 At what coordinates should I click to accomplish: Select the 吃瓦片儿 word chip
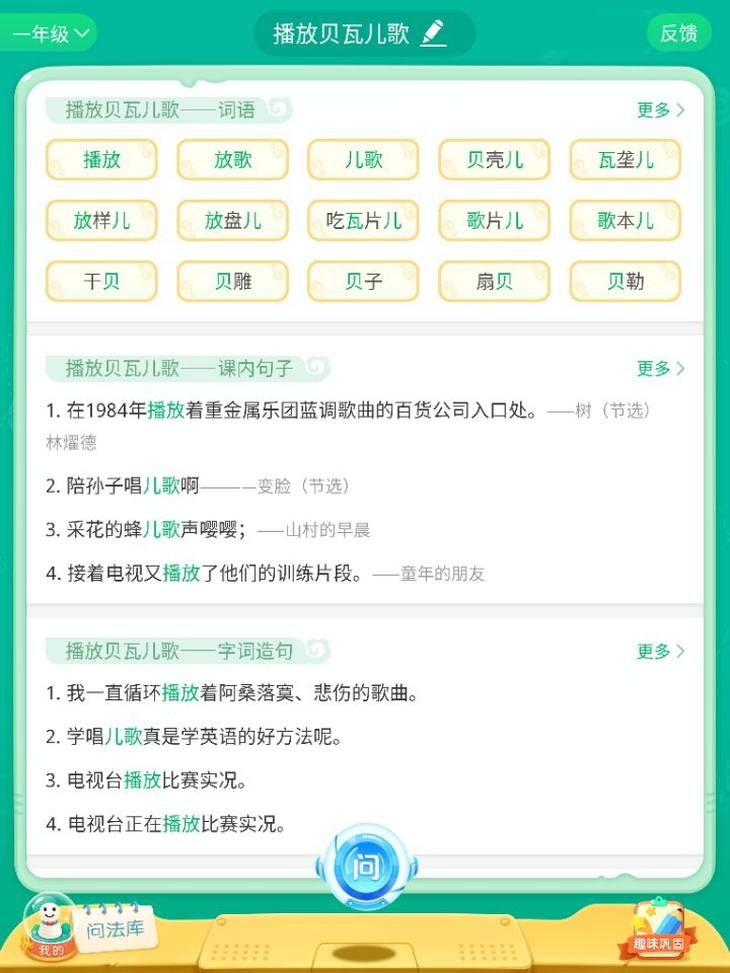pyautogui.click(x=364, y=221)
